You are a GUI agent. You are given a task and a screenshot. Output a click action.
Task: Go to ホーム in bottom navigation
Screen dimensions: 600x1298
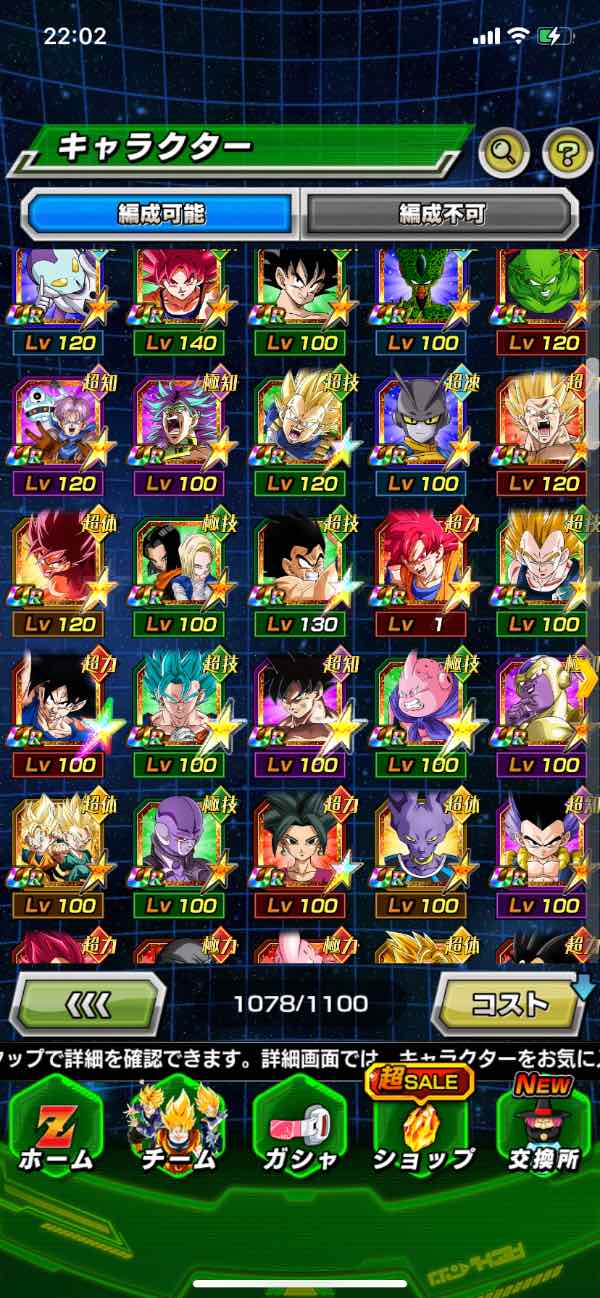point(55,1128)
